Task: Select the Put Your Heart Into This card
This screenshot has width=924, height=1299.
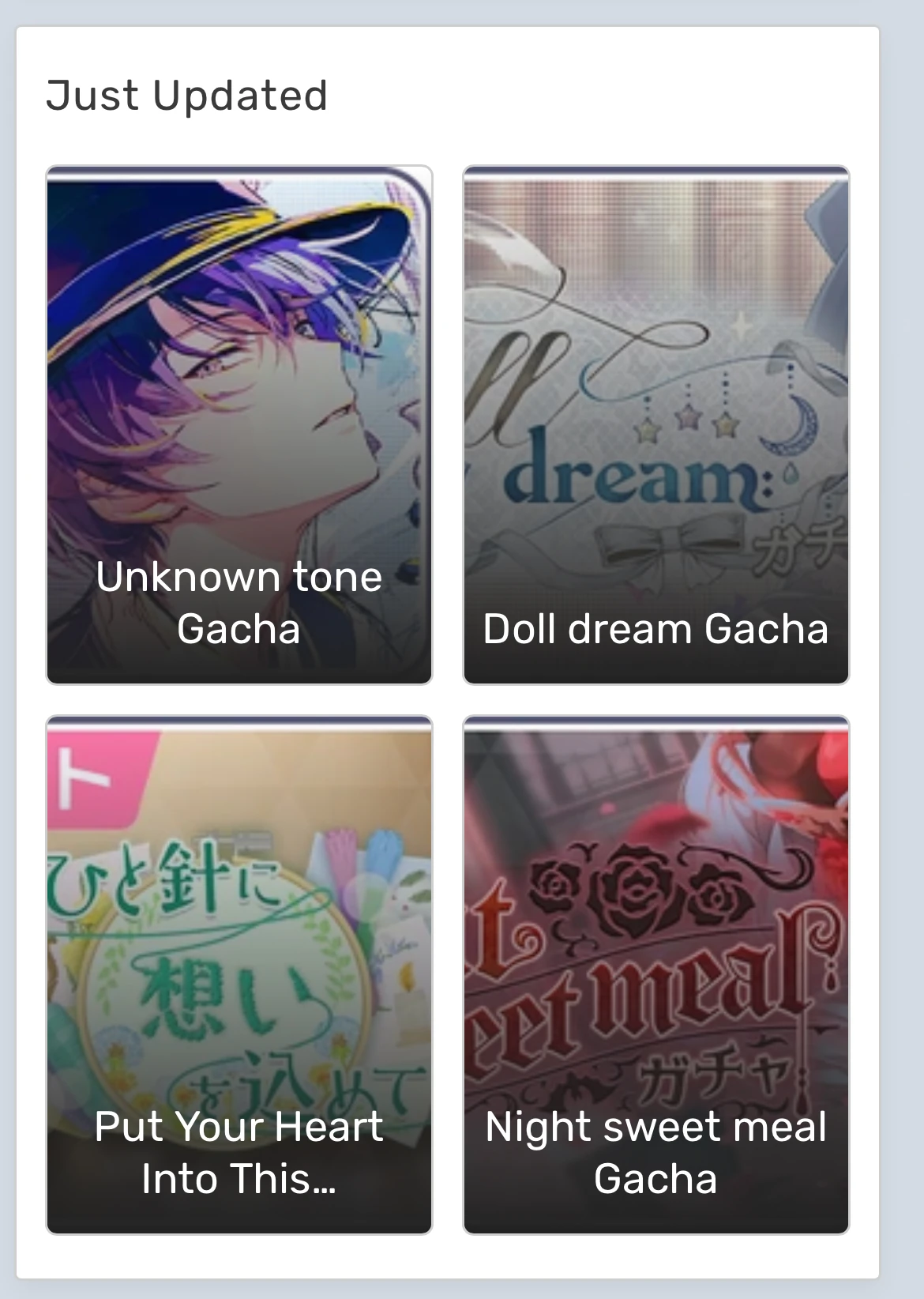Action: (239, 974)
